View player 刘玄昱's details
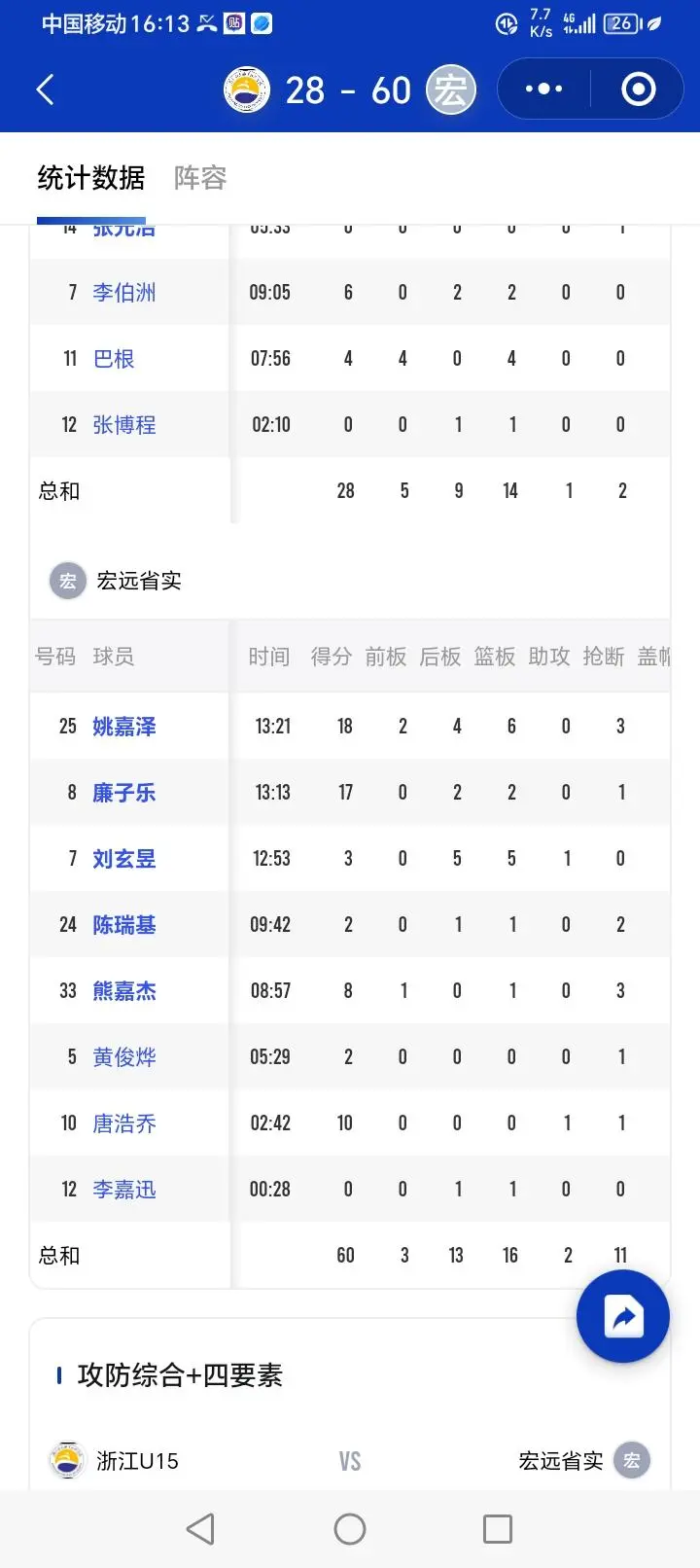Image resolution: width=700 pixels, height=1568 pixels. pos(123,859)
